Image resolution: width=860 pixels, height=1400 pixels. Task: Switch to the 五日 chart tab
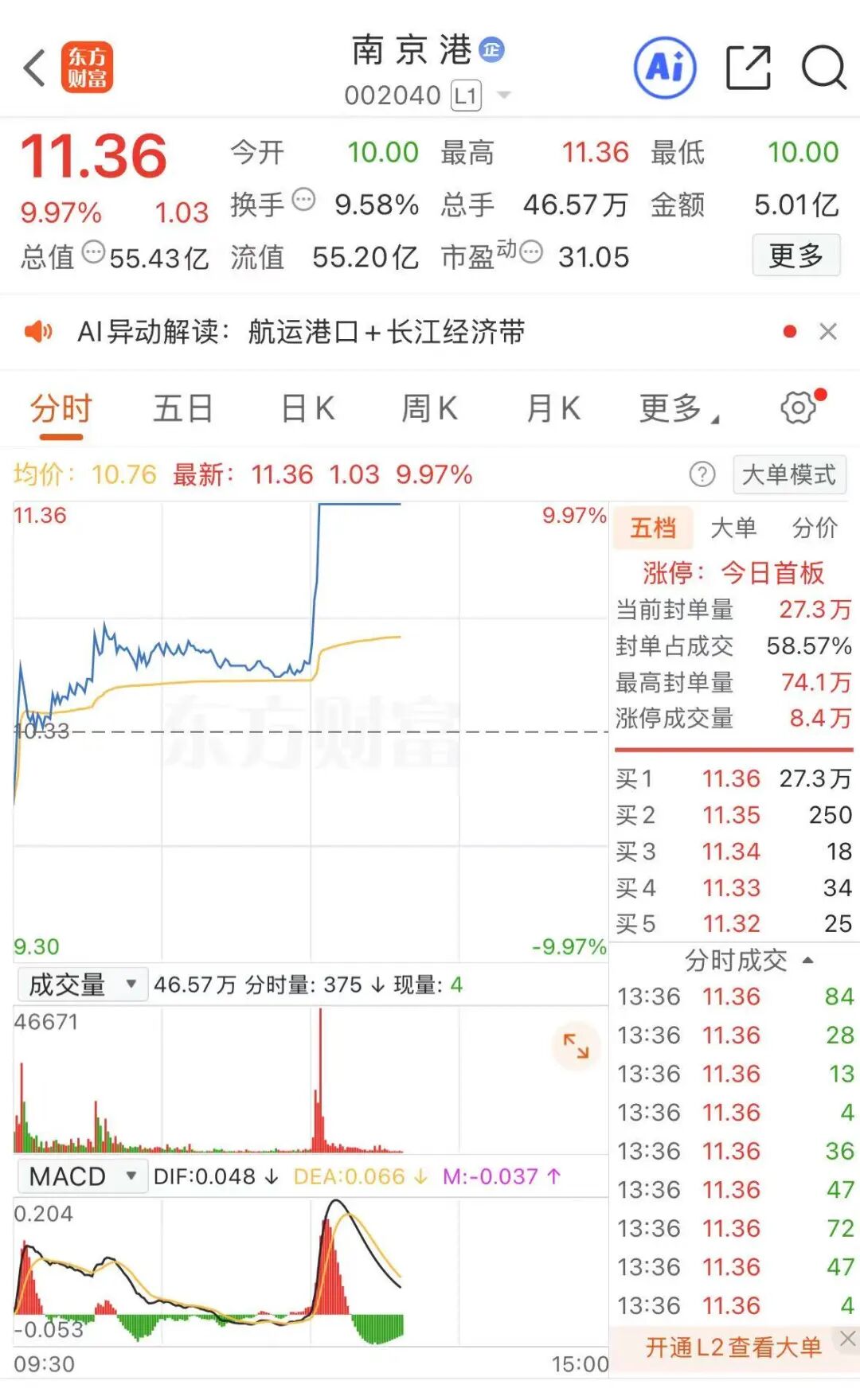pyautogui.click(x=183, y=409)
